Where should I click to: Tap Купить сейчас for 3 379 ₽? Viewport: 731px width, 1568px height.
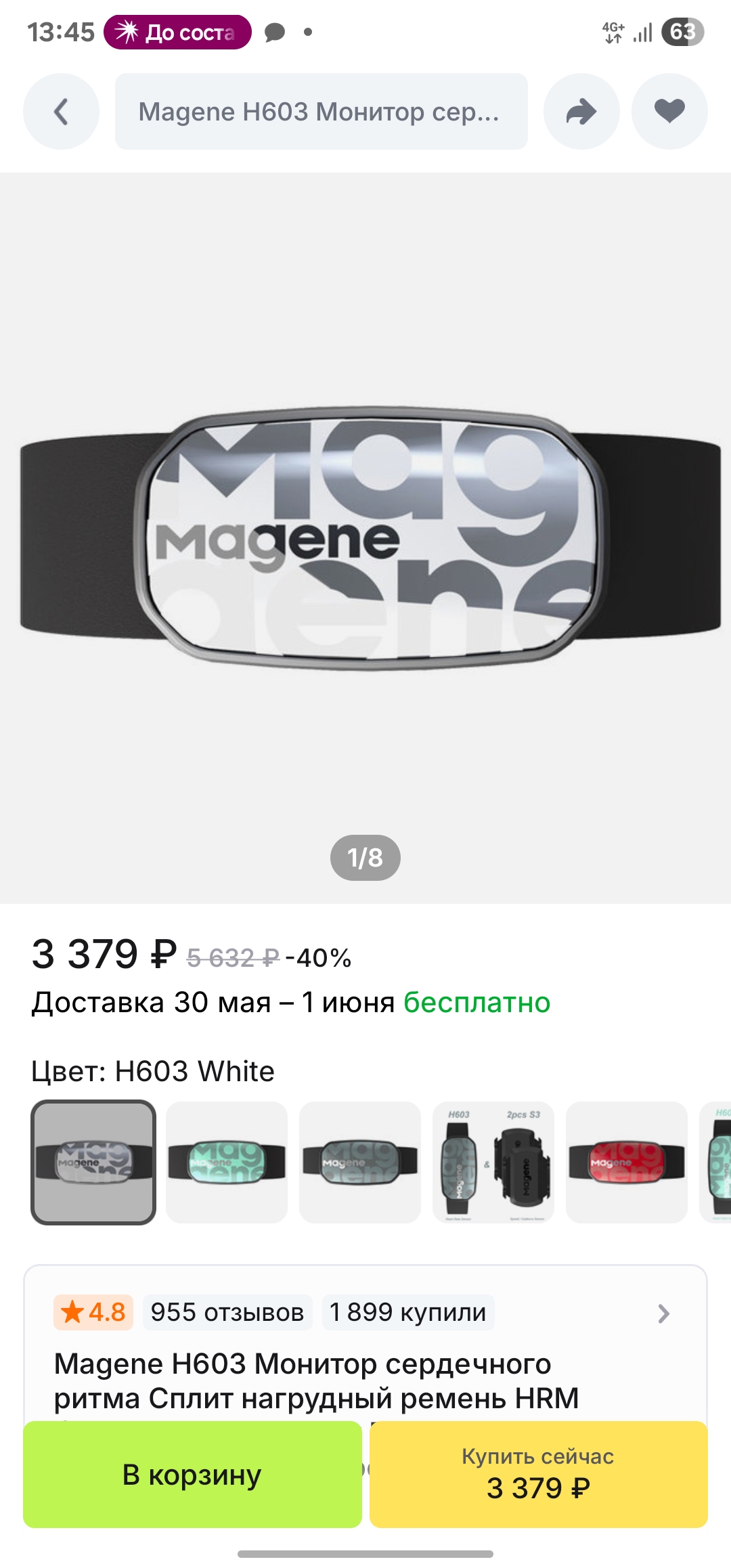click(x=539, y=1475)
